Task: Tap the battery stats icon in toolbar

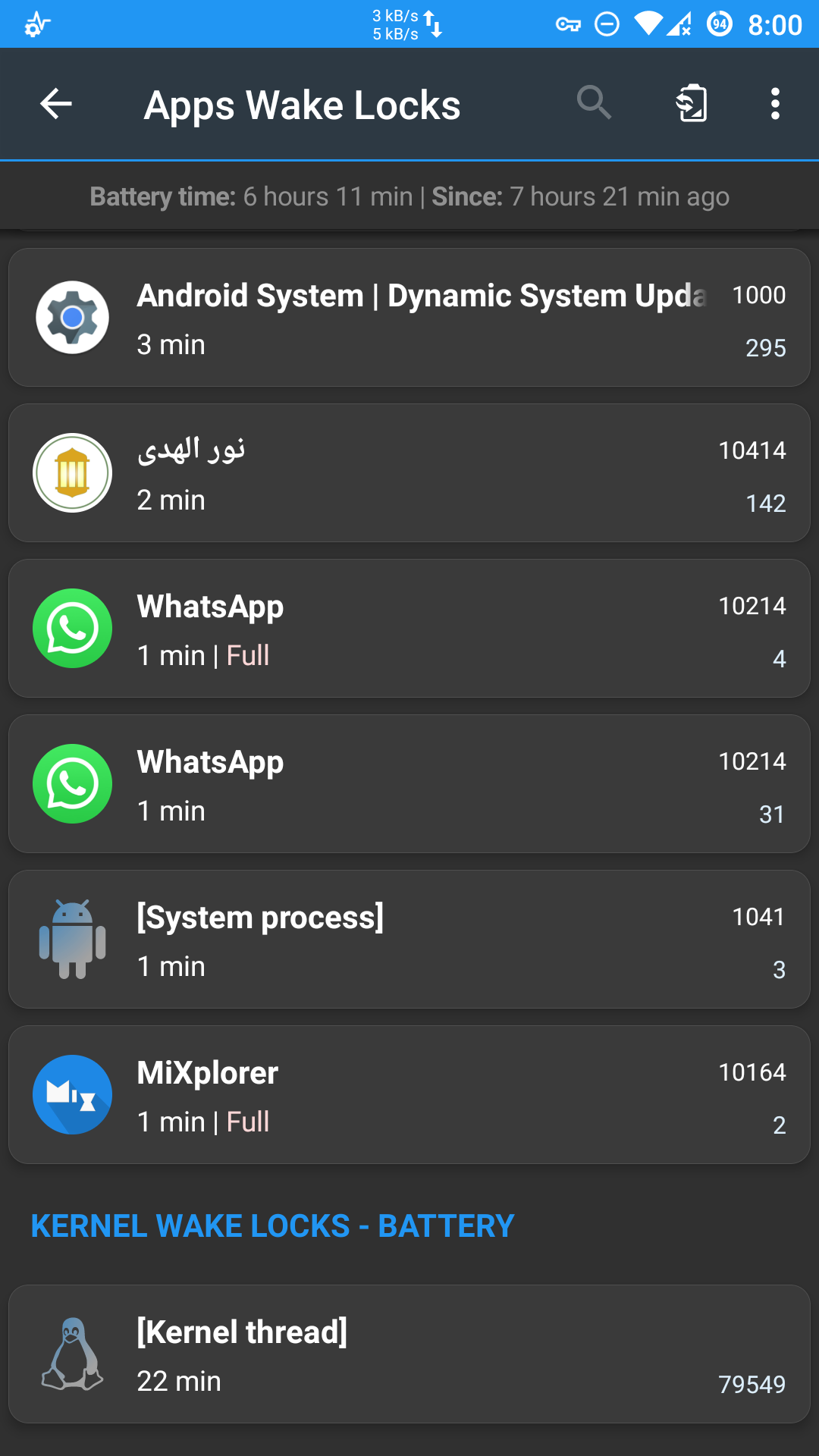Action: pos(690,103)
